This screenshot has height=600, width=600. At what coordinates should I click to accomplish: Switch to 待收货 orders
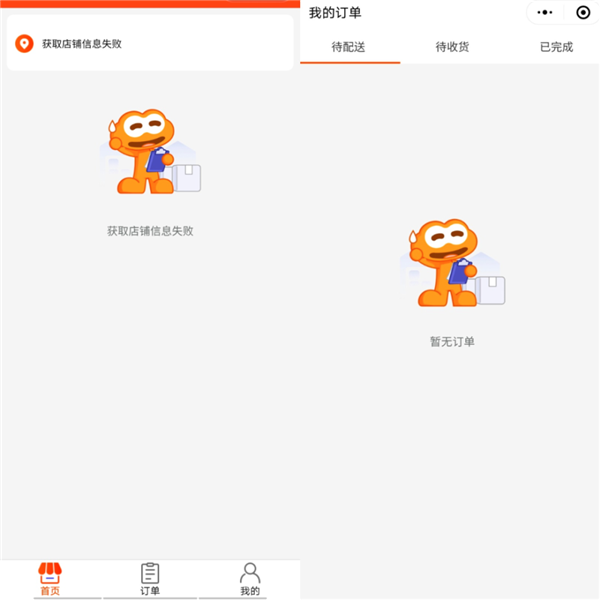coord(452,47)
